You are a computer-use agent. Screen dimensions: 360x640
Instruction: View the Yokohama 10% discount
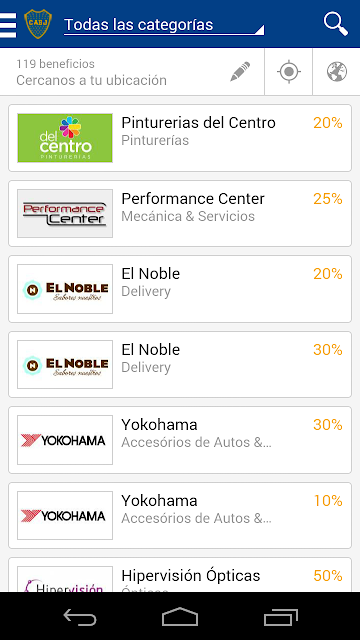(180, 516)
